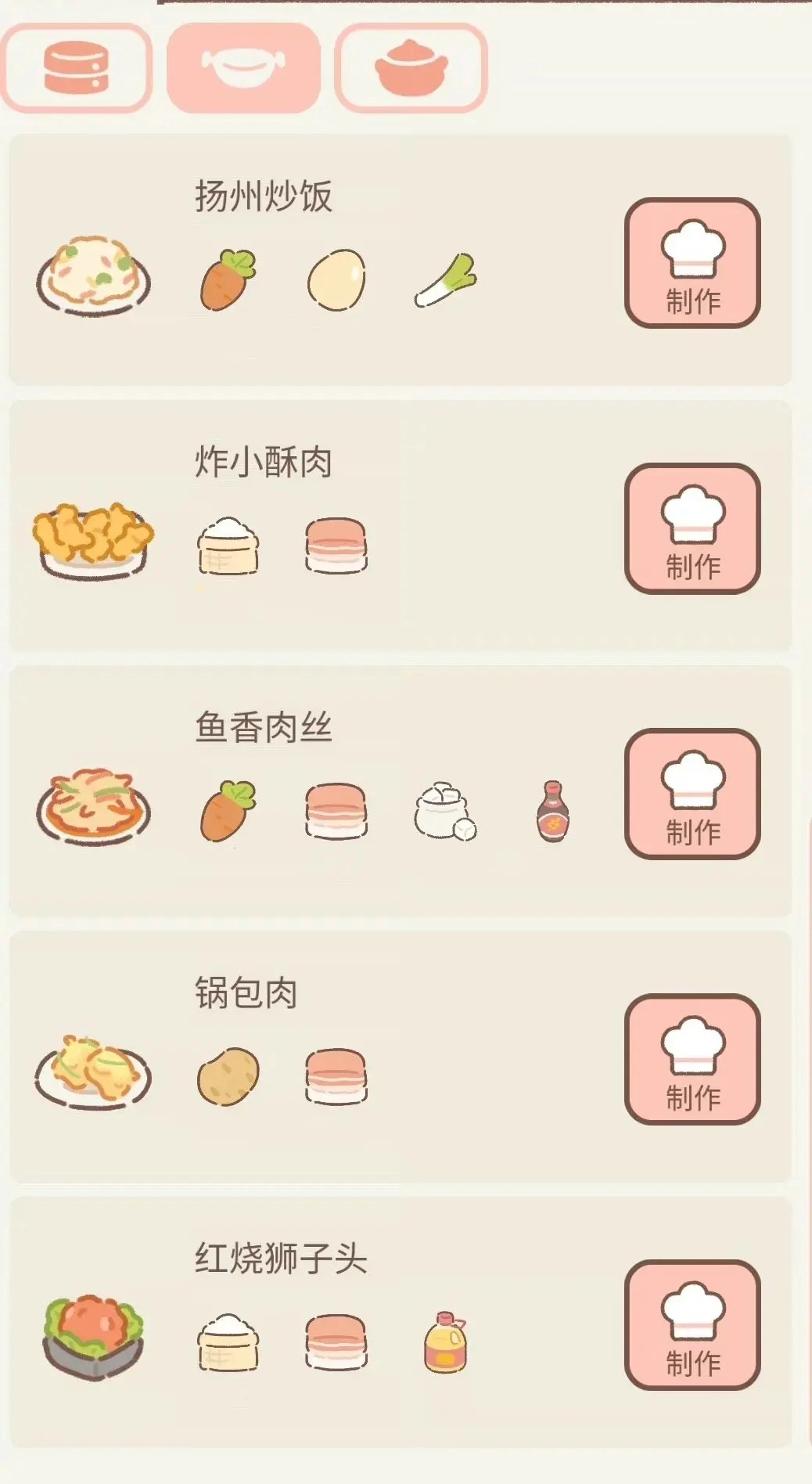Tap 制作 for 炸小酥肉
The image size is (812, 1484).
692,528
